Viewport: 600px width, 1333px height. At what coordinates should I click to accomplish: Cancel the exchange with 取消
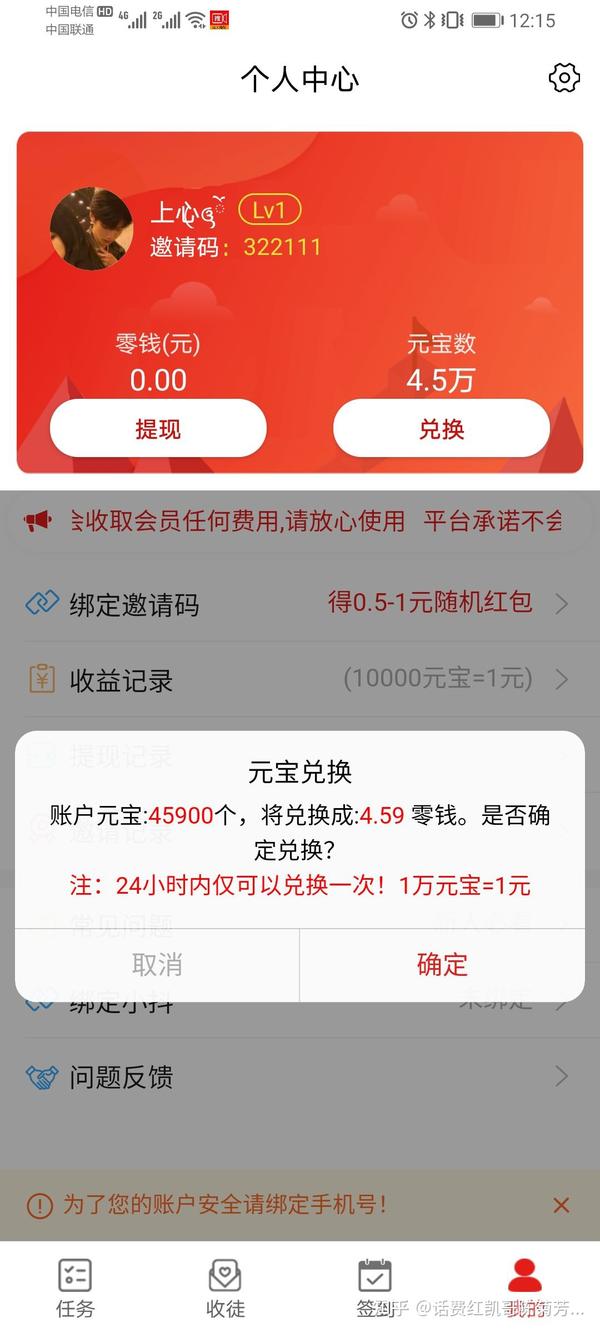pyautogui.click(x=157, y=964)
